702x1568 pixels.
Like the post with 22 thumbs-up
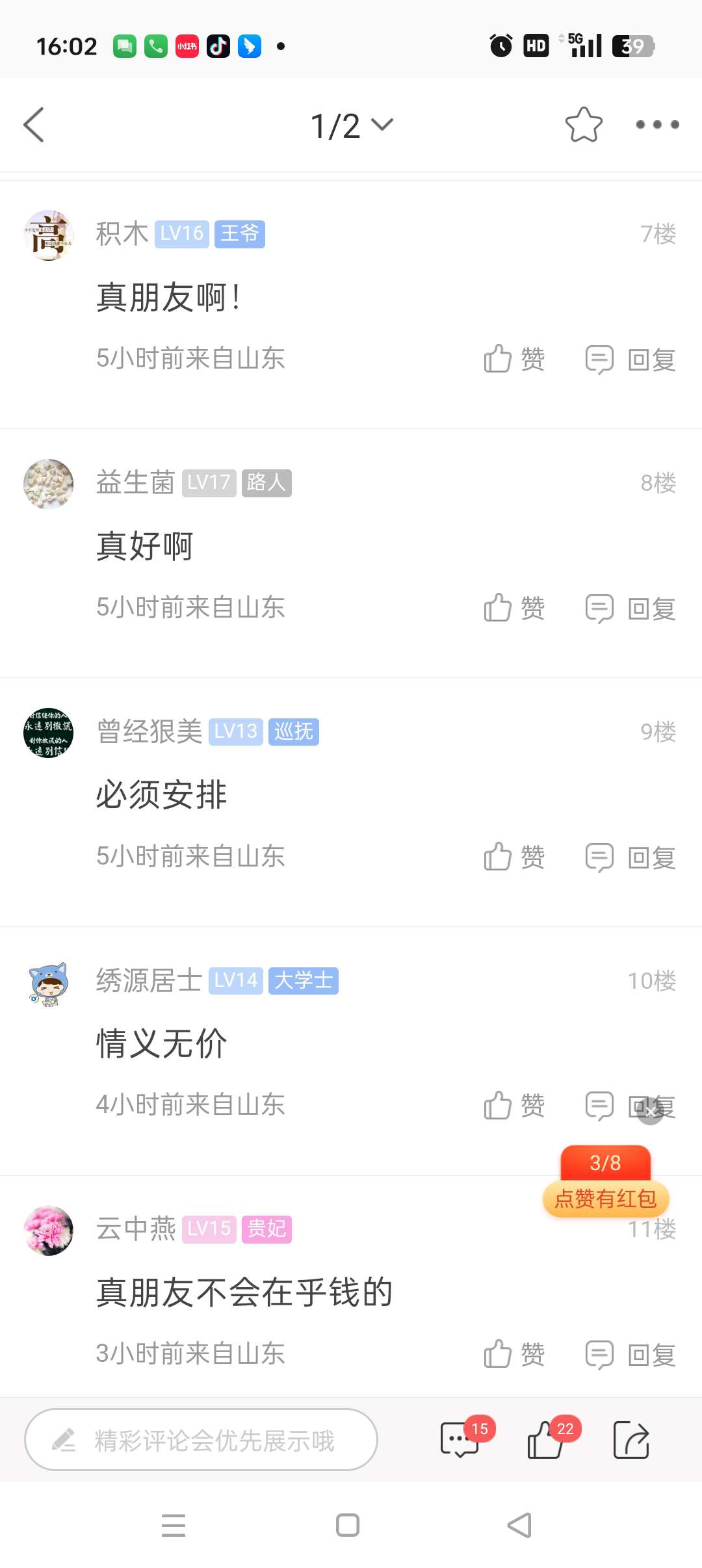[x=546, y=1440]
